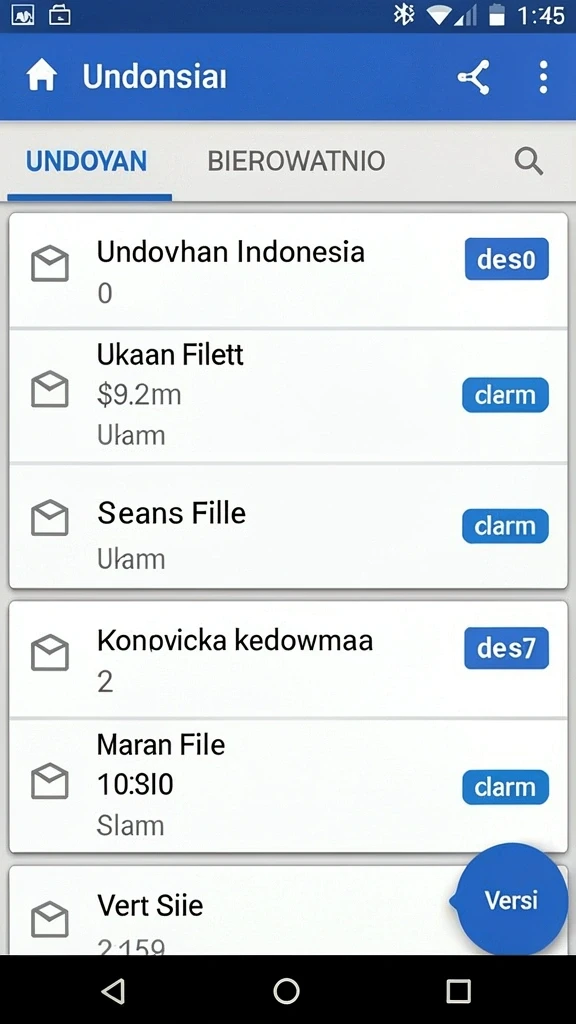Open the Konpvicka kedowmaa row

288,658
